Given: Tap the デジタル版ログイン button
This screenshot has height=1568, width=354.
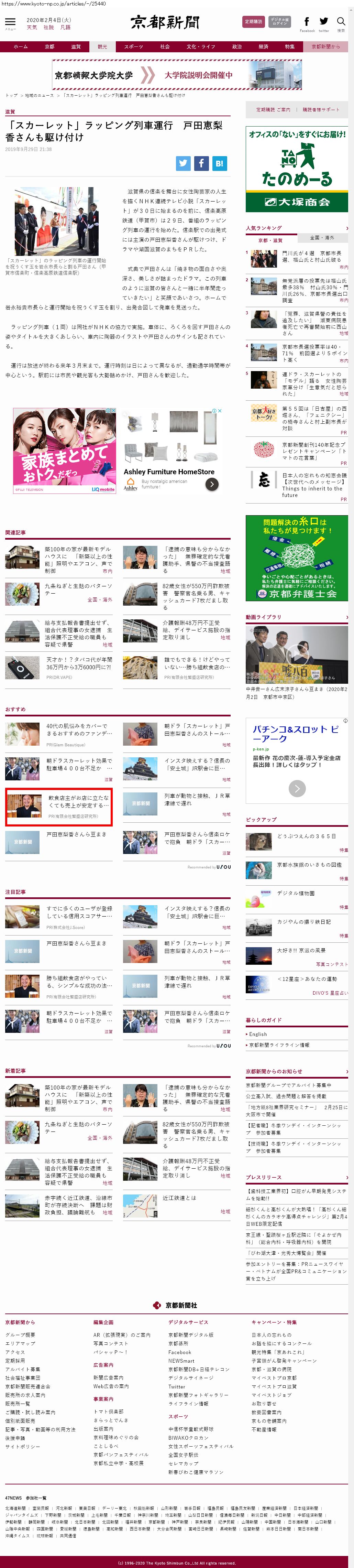Looking at the screenshot, I should click(x=279, y=21).
